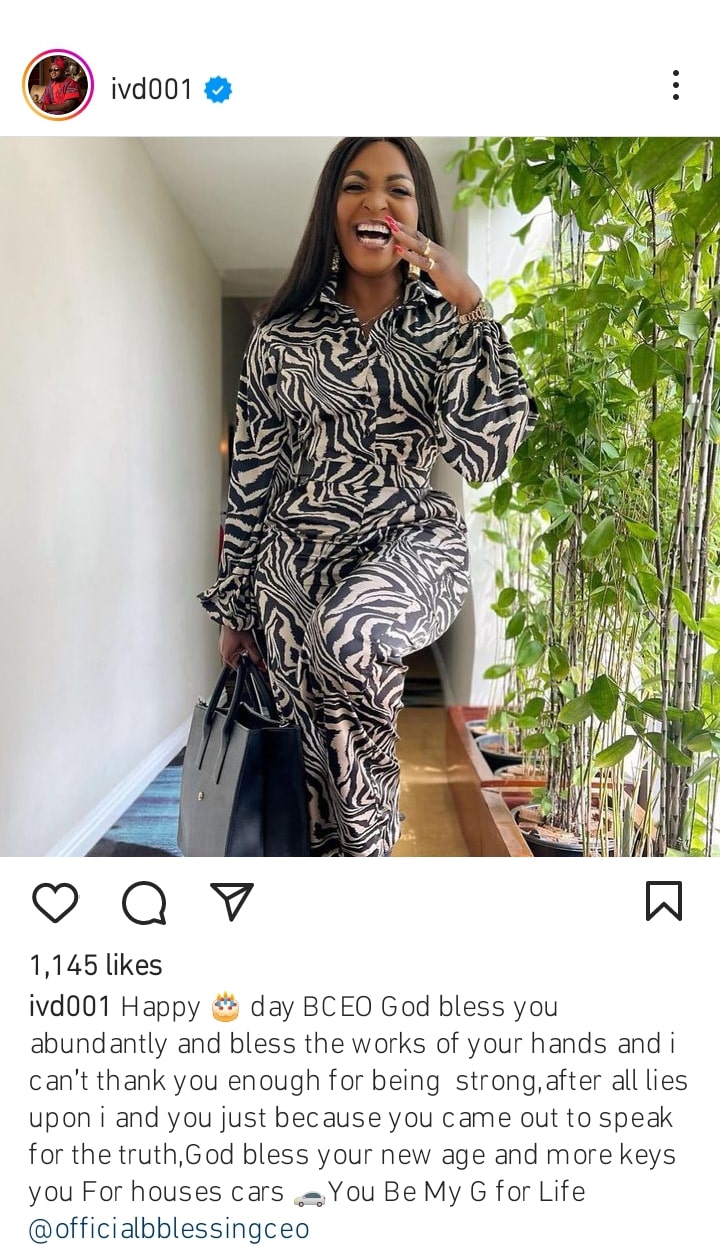Open the three-dot post options menu
The height and width of the screenshot is (1247, 720).
point(676,85)
